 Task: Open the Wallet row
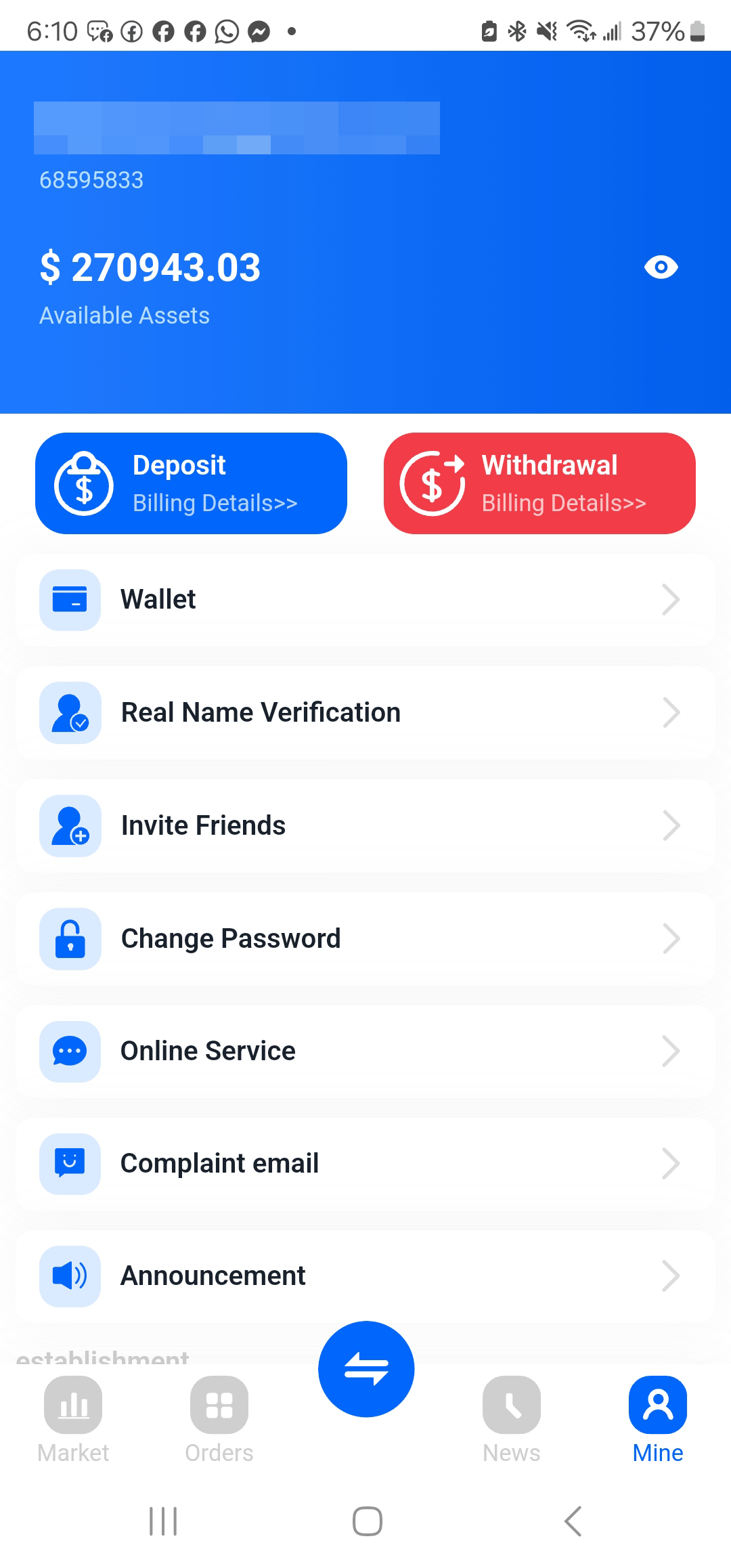365,600
